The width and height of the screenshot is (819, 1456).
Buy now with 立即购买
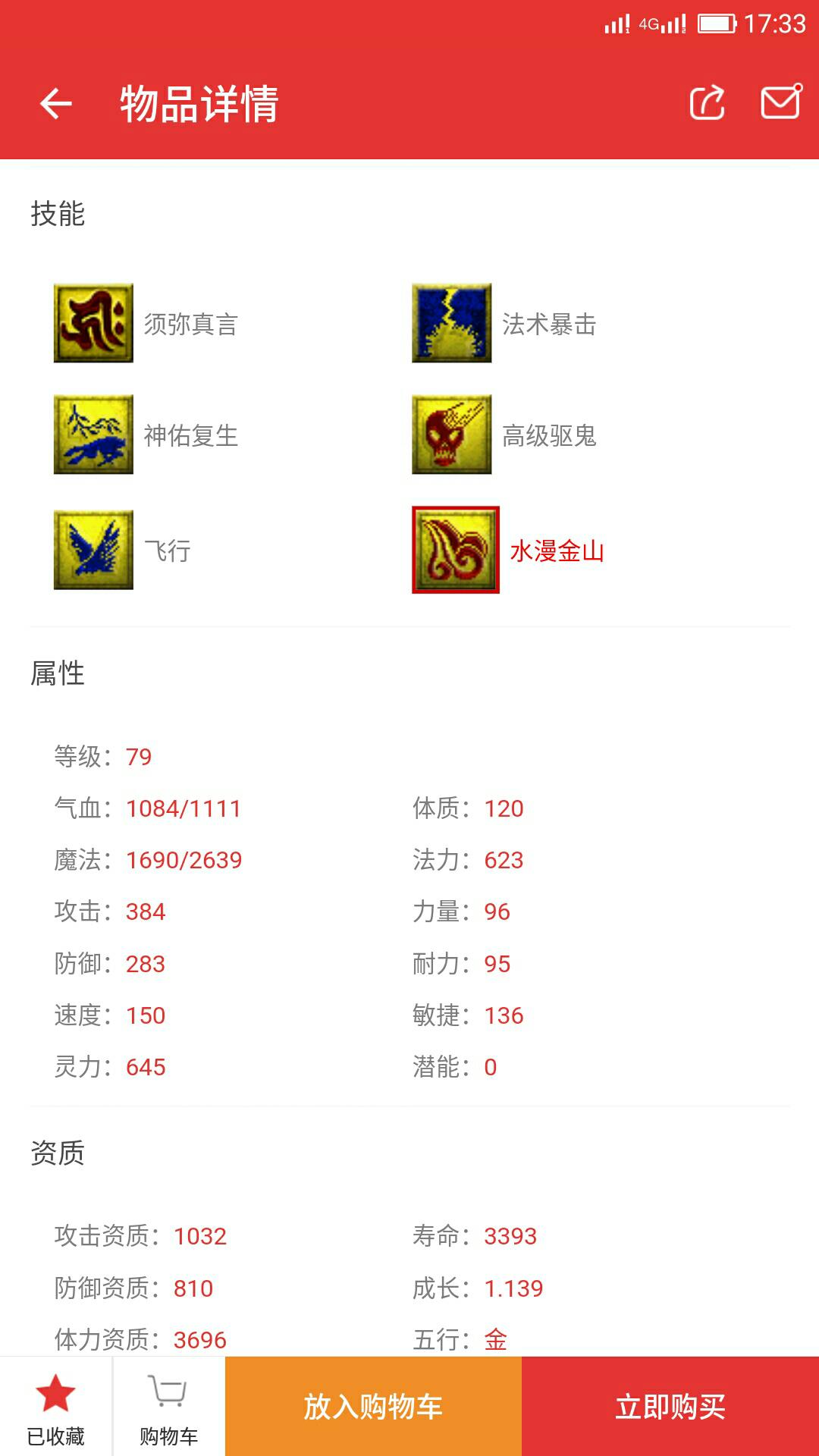670,1407
